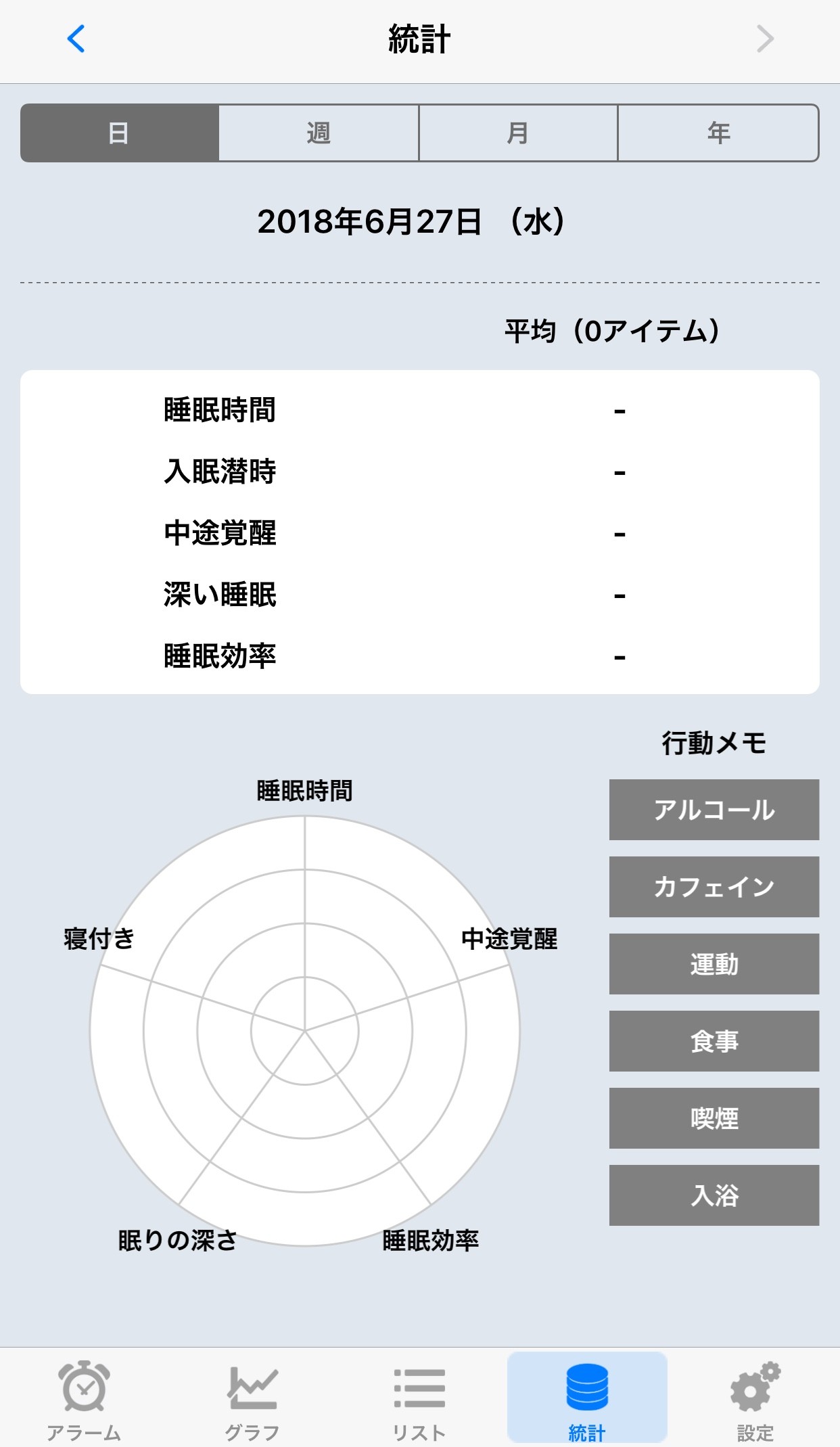This screenshot has width=840, height=1447.
Task: Select the 喫煙 memo button
Action: pyautogui.click(x=714, y=1118)
